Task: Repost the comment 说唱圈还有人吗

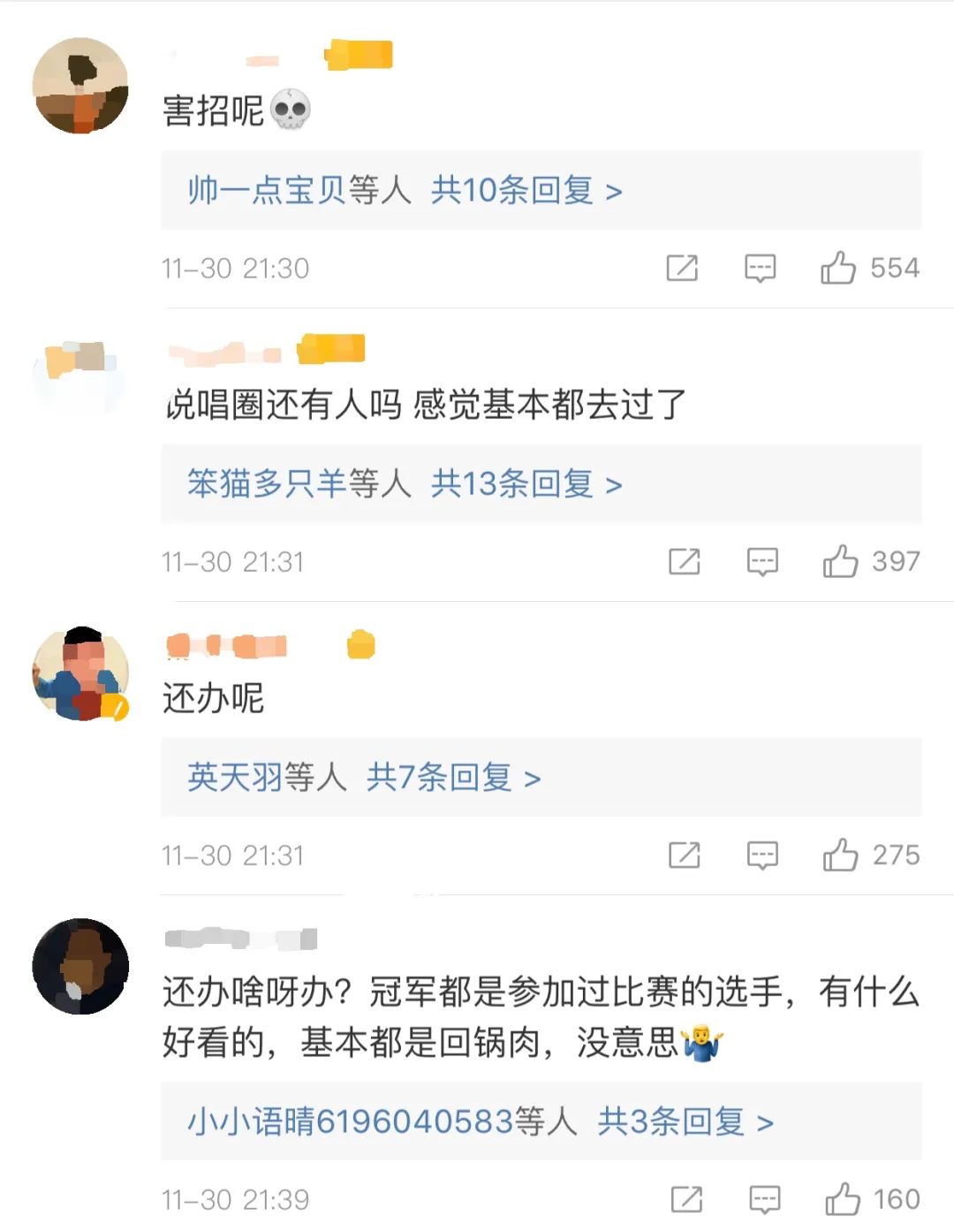Action: point(685,561)
